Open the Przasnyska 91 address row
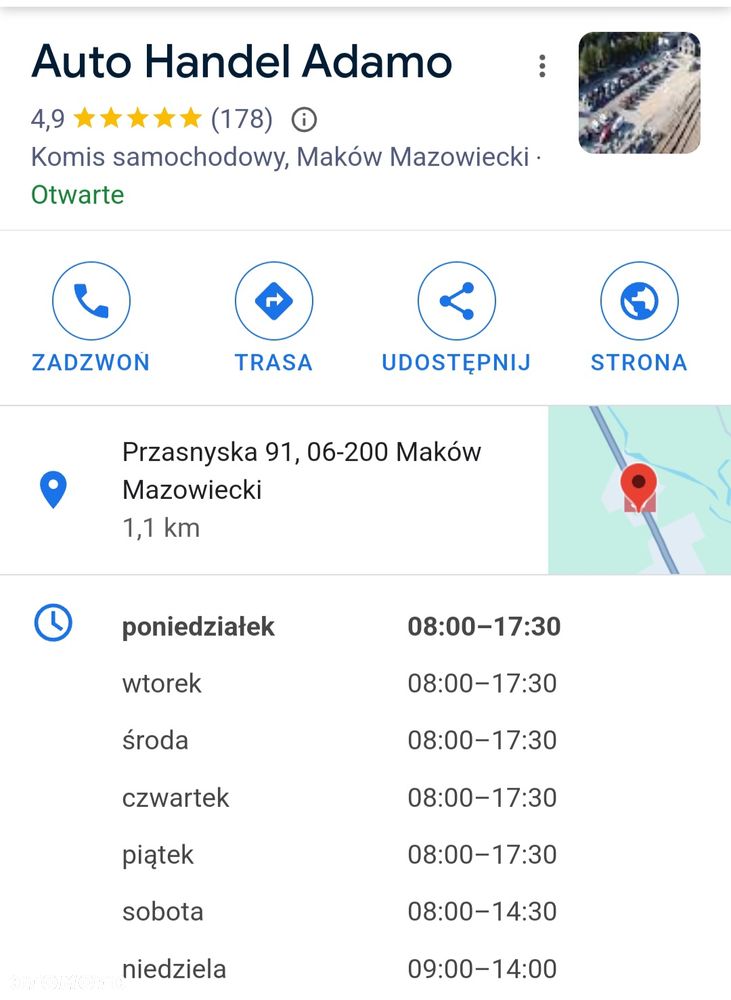This screenshot has height=1000, width=731. point(300,490)
